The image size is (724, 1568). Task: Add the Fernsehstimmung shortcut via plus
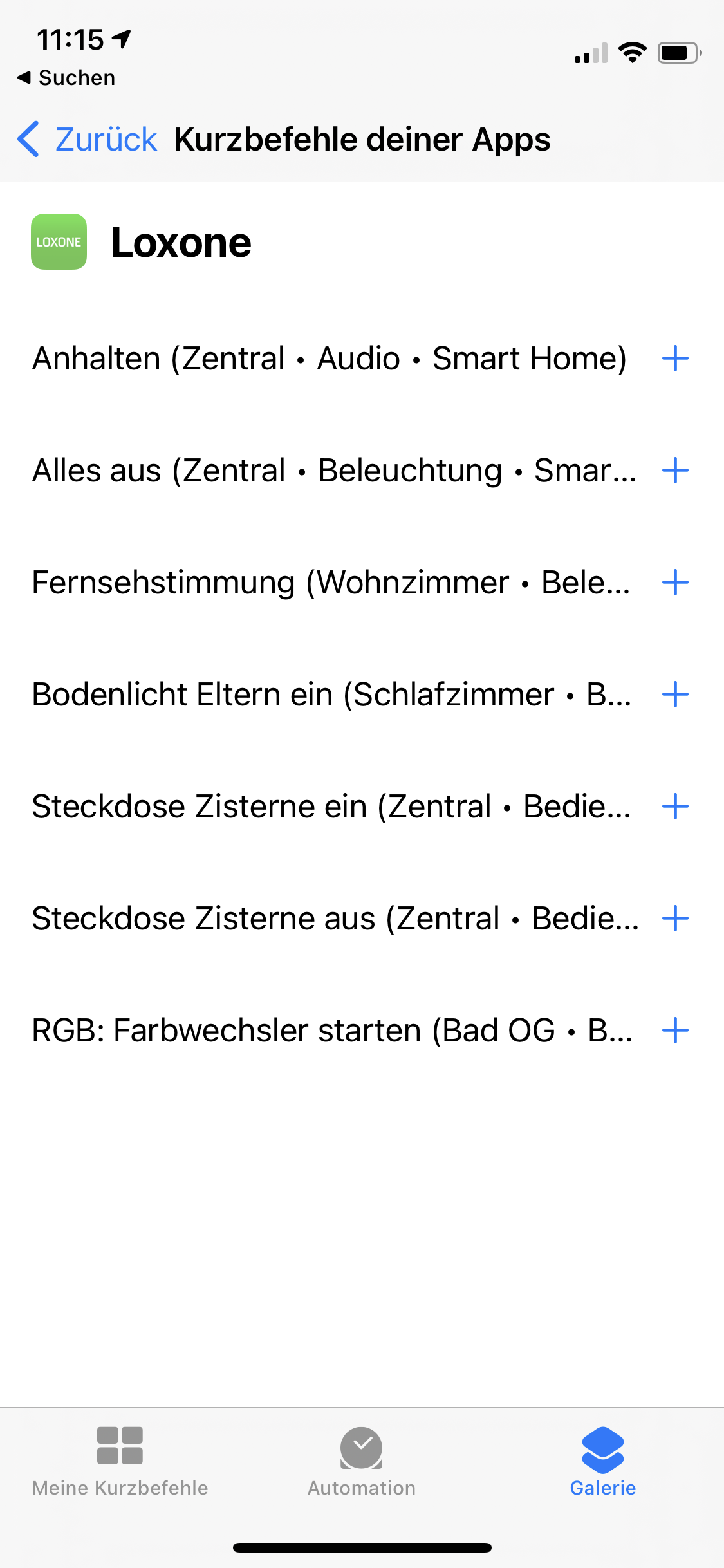pos(675,583)
